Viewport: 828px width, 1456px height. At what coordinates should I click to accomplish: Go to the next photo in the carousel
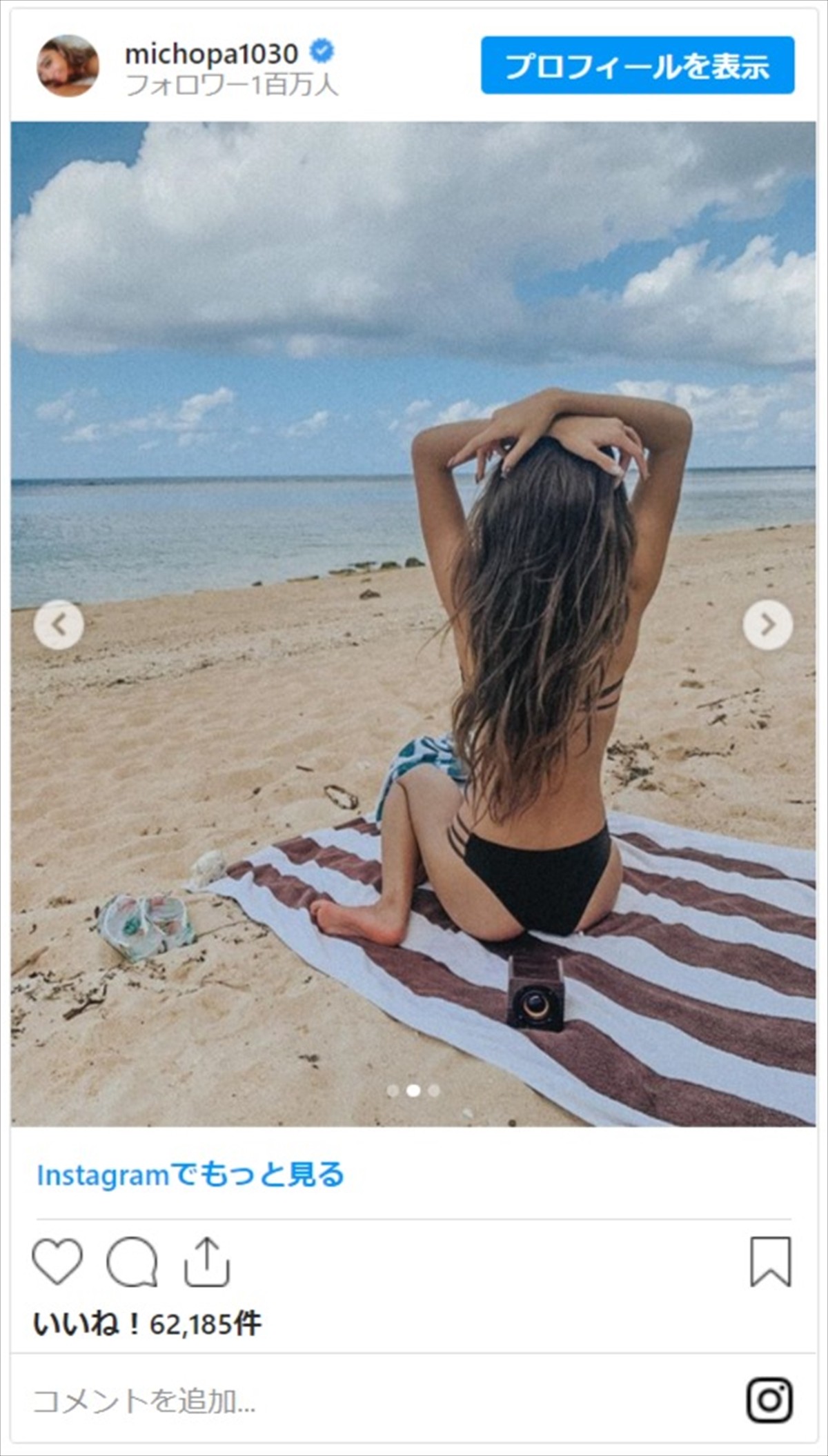pyautogui.click(x=767, y=625)
